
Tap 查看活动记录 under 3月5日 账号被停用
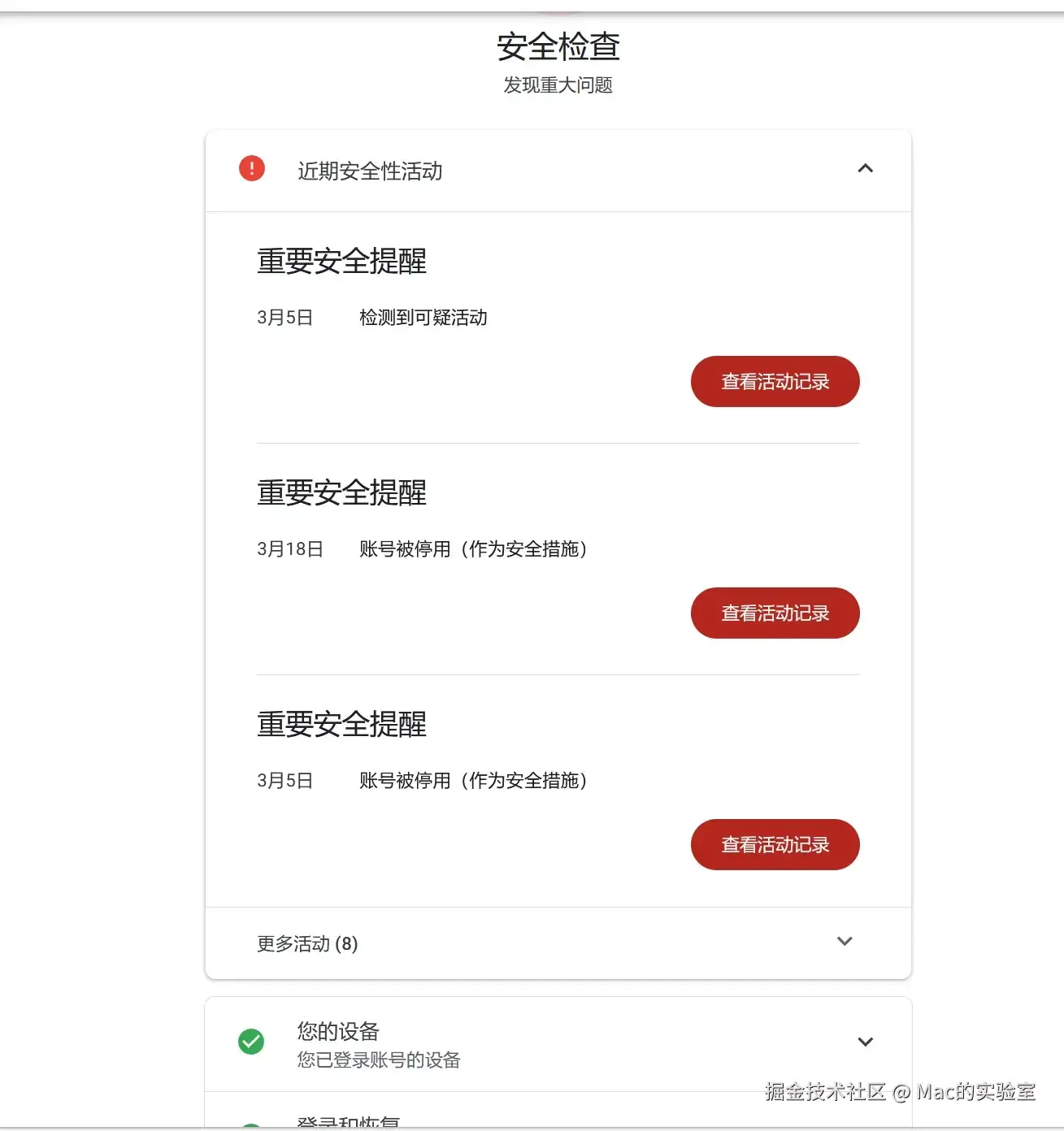coord(775,845)
